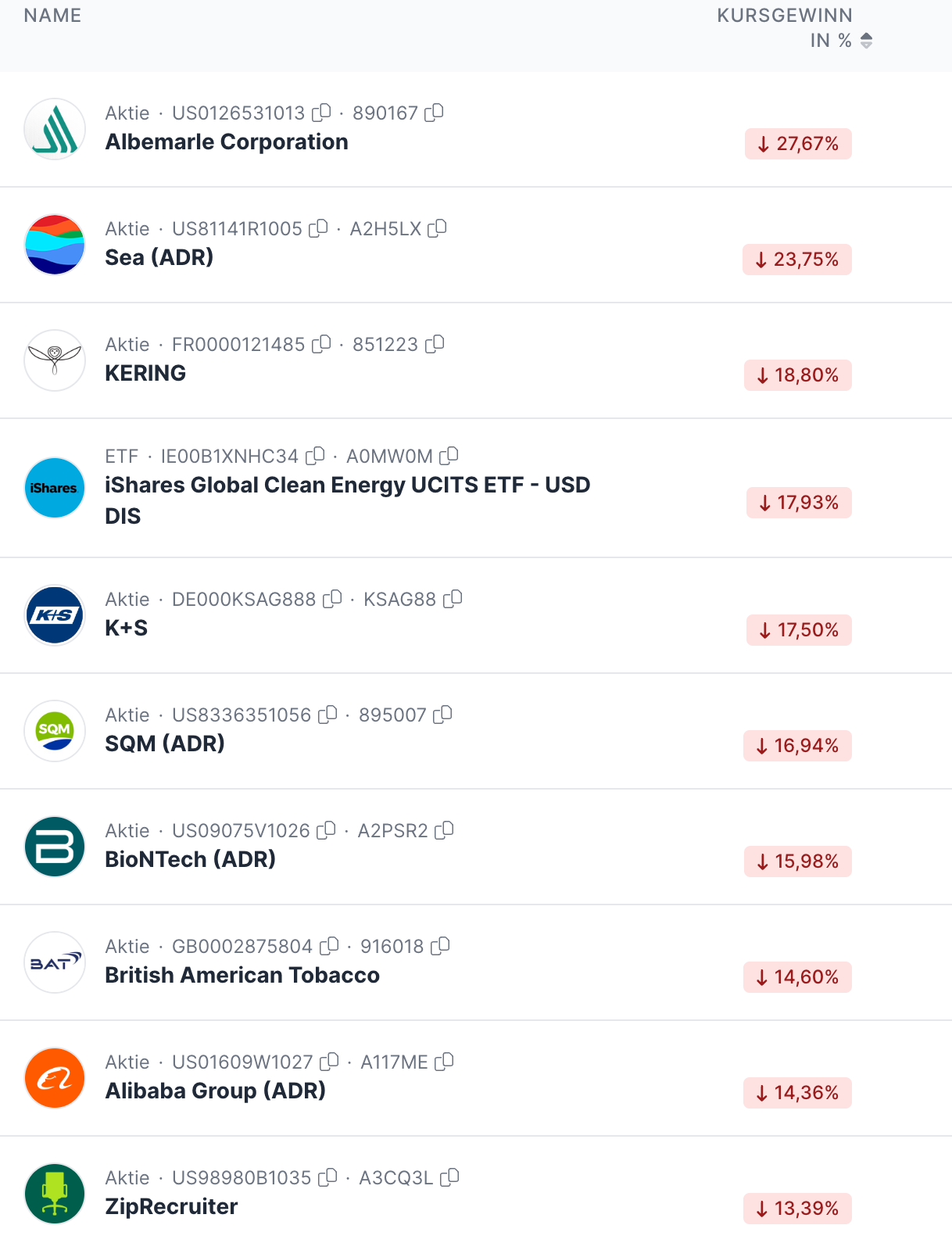Viewport: 952px width, 1243px height.
Task: Copy ISIN US0126531013 of Albemarle
Action: tap(321, 113)
